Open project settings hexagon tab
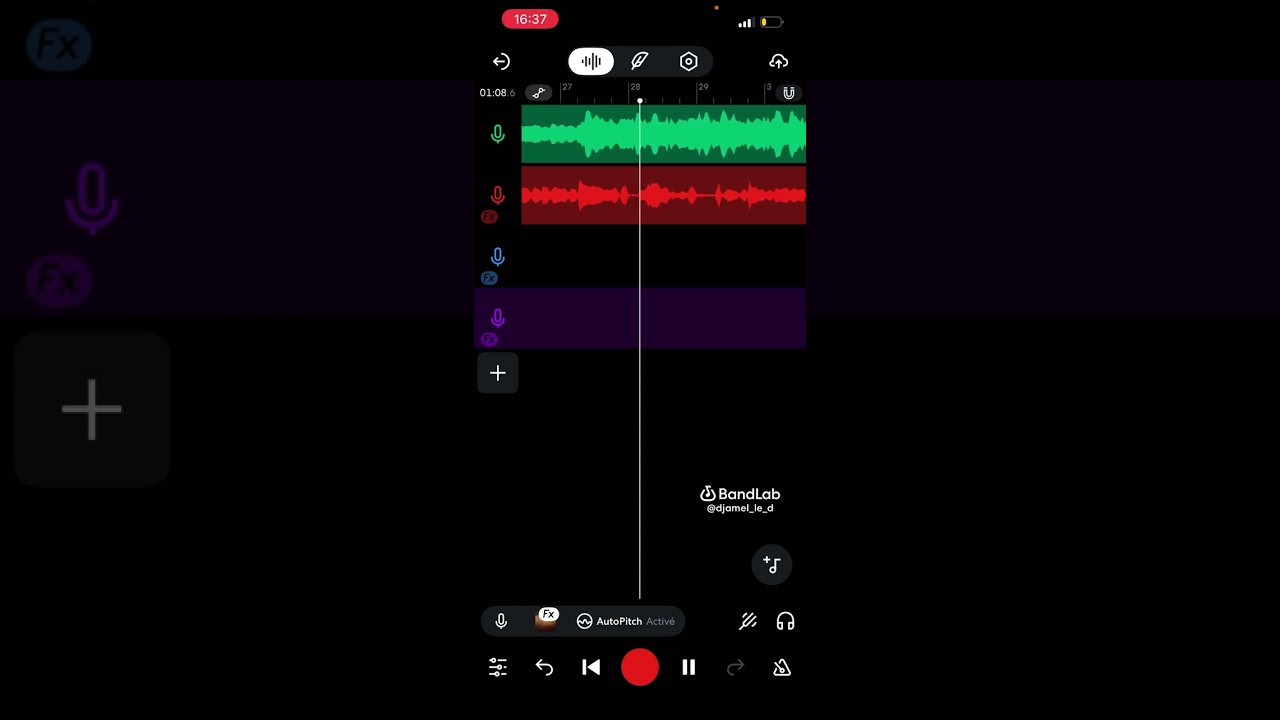 (x=689, y=62)
